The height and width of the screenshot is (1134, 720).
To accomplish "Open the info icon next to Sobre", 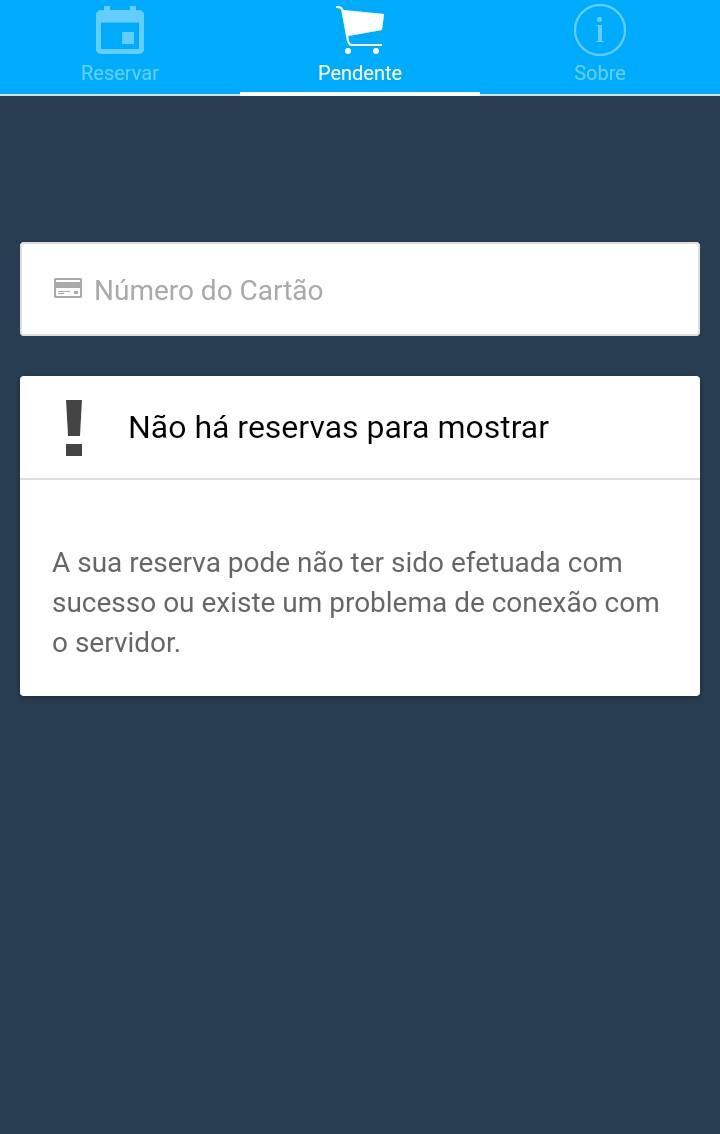I will 599,30.
